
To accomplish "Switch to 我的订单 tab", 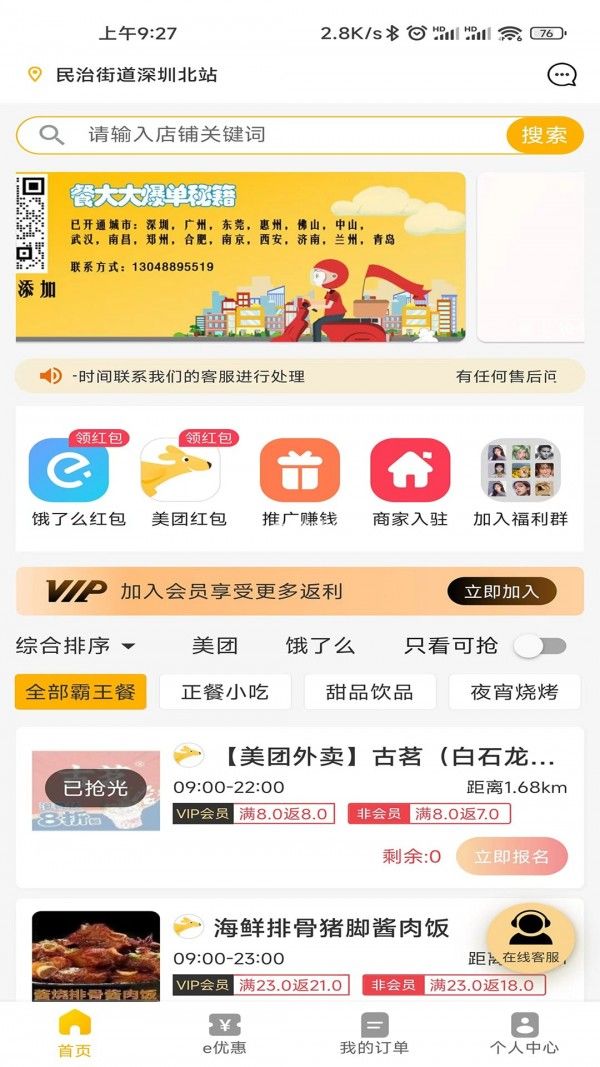I will click(x=374, y=1034).
